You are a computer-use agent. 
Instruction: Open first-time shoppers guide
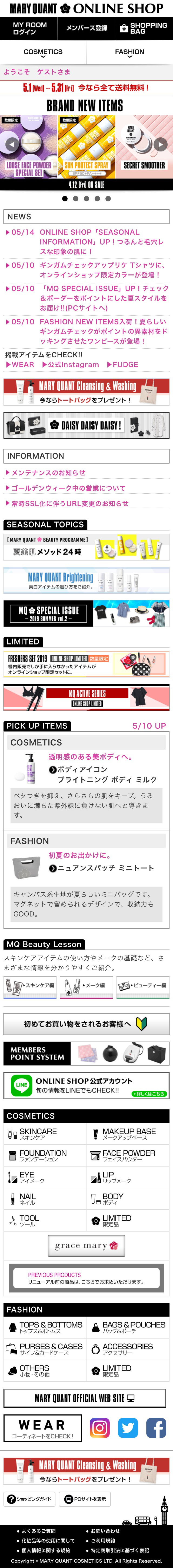tap(86, 1023)
